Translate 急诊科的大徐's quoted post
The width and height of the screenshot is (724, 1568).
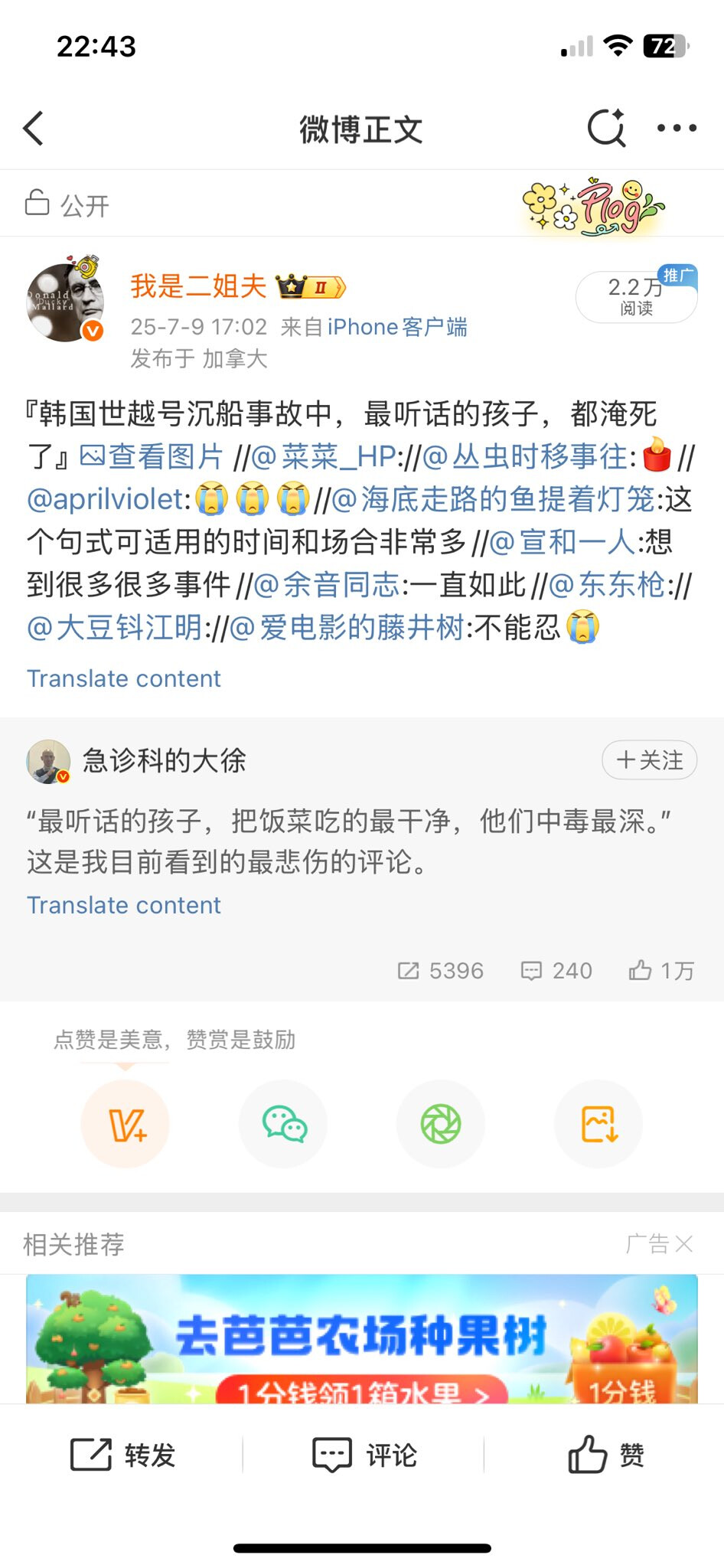tap(124, 905)
